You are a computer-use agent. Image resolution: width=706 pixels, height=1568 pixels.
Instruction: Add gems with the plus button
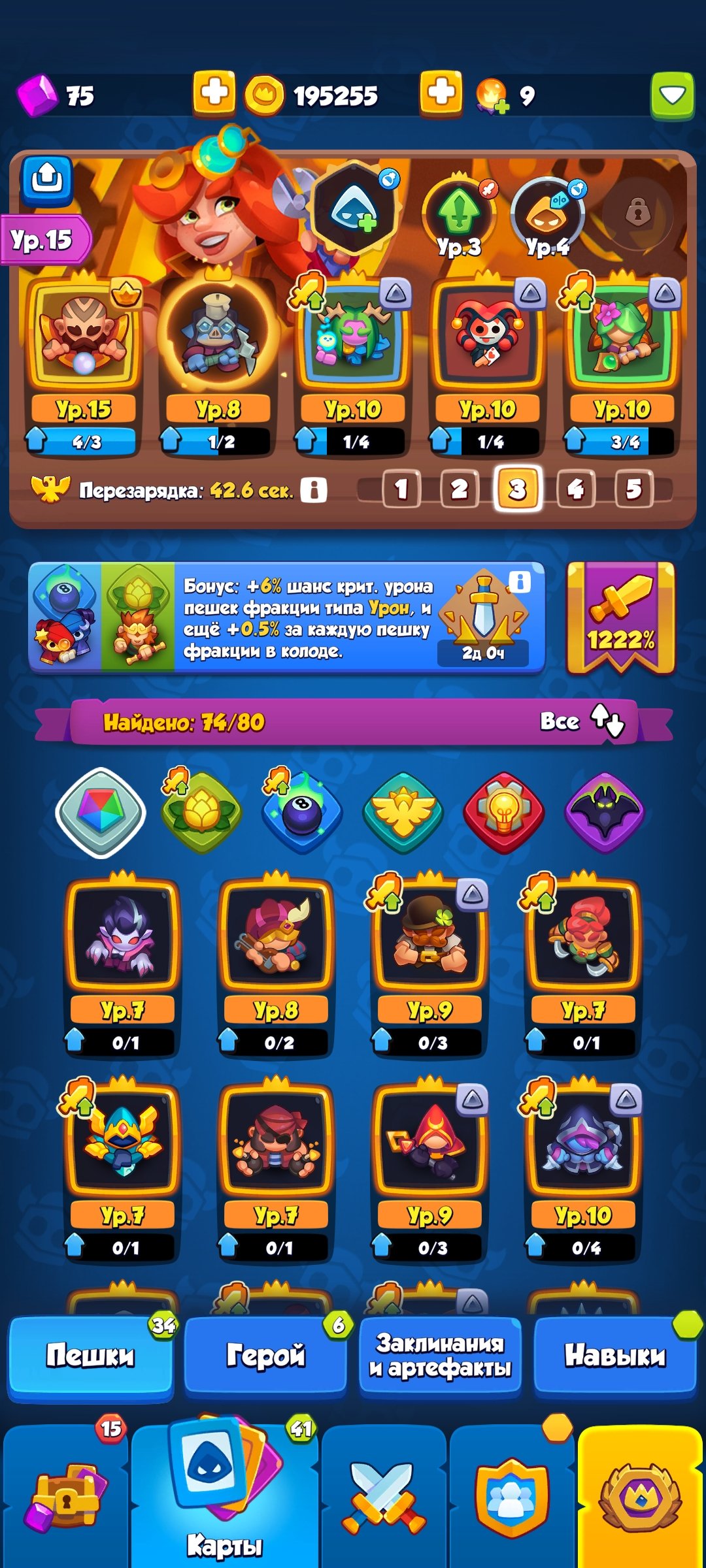click(214, 93)
